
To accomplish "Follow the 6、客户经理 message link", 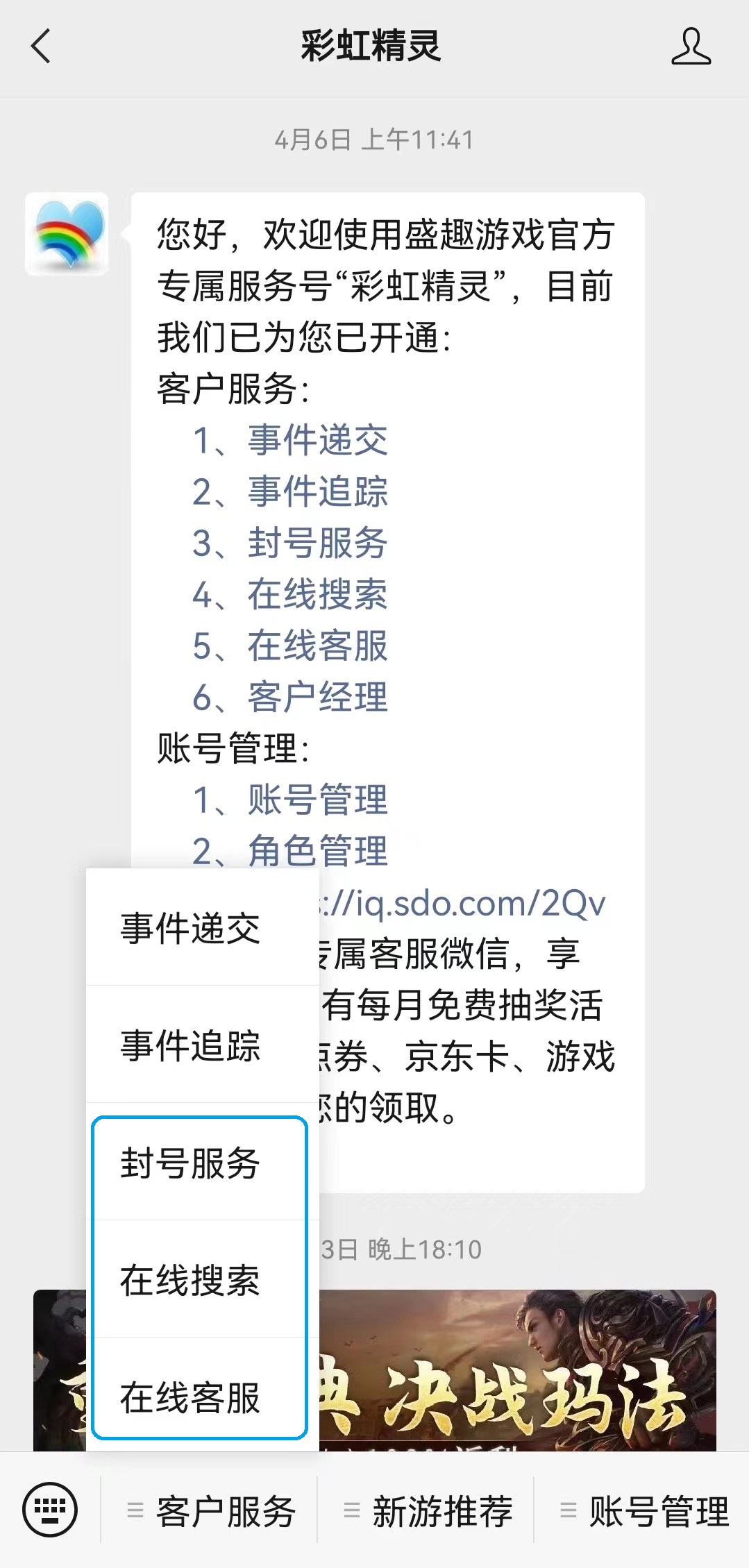I will coord(289,697).
